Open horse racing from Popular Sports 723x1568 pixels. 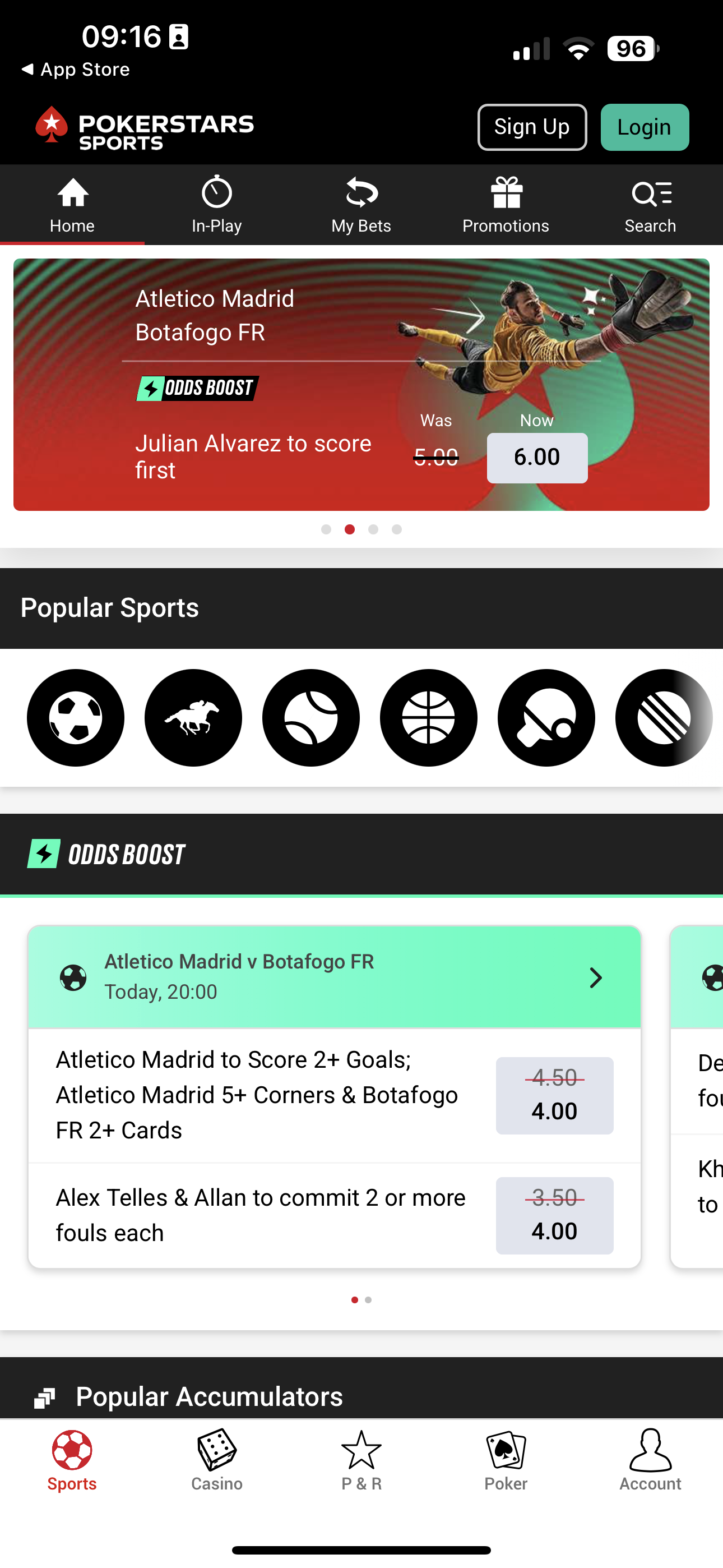point(193,718)
